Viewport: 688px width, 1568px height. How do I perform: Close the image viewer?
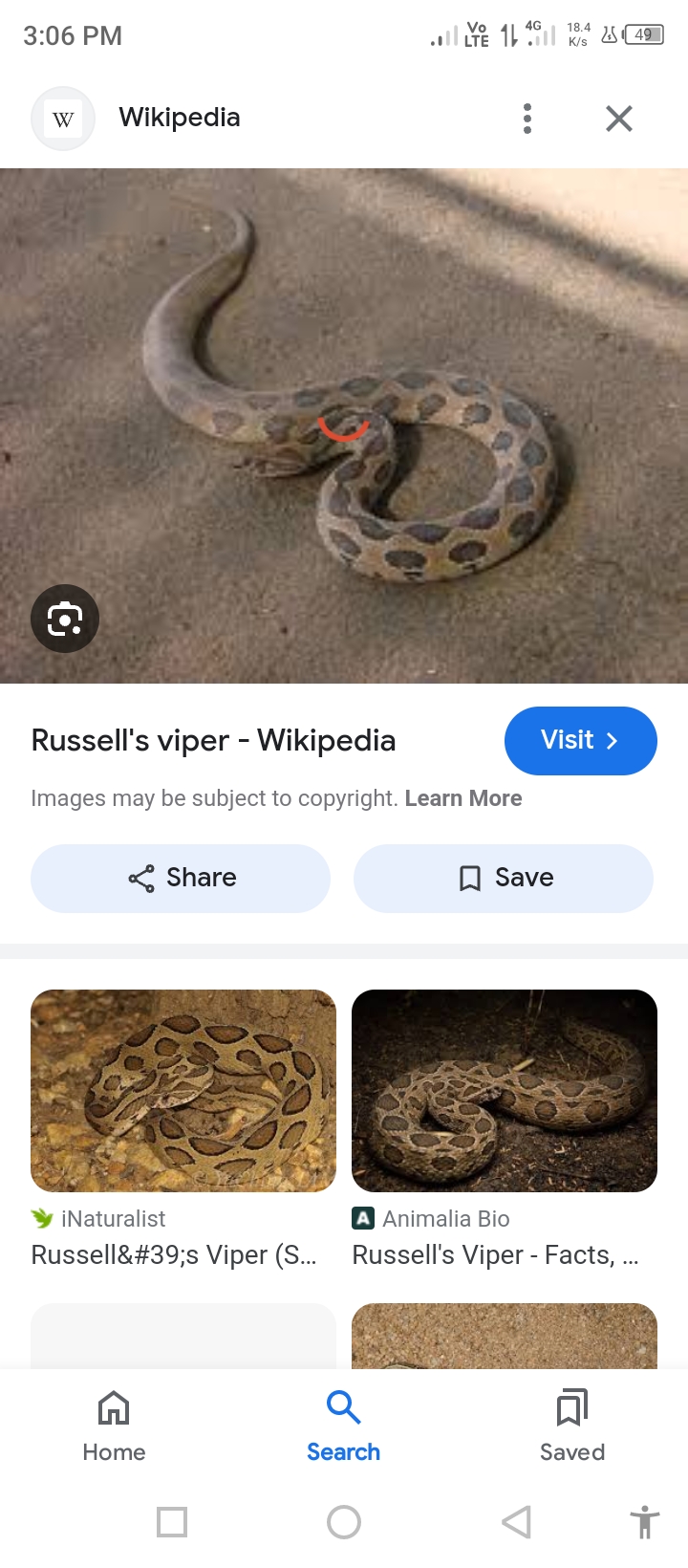[x=619, y=119]
